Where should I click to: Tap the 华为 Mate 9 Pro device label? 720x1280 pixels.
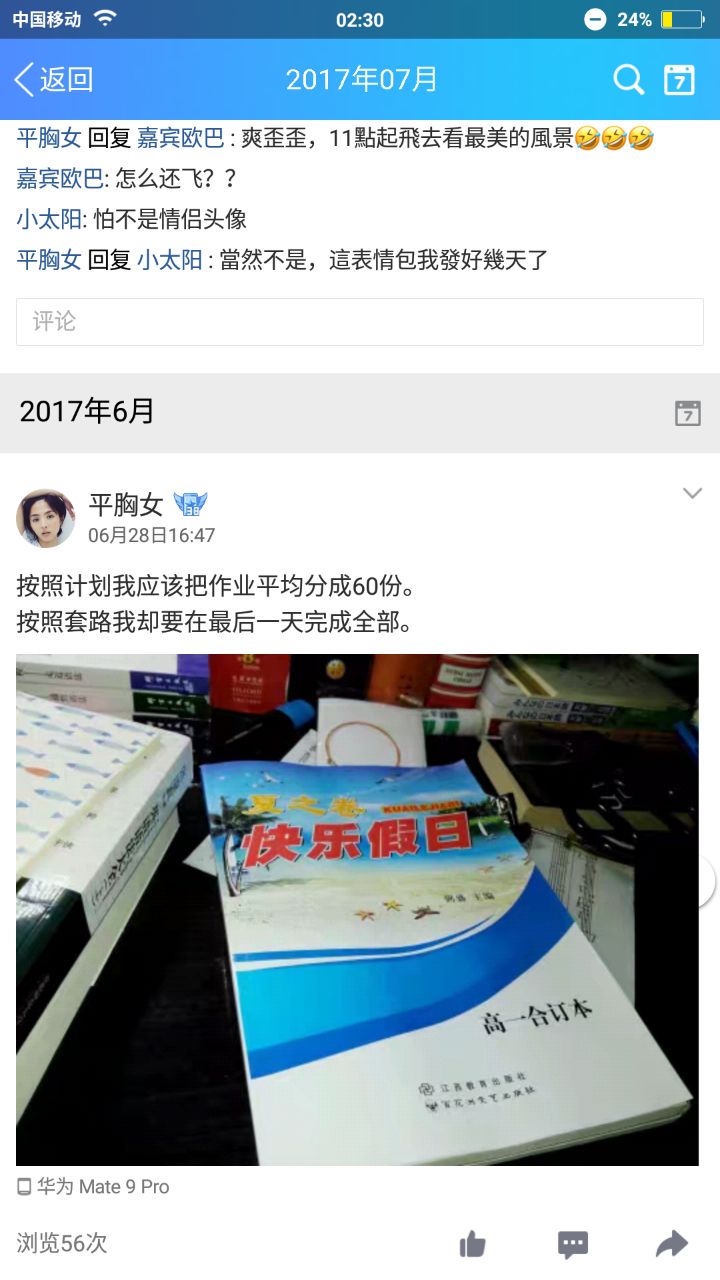pyautogui.click(x=103, y=1187)
